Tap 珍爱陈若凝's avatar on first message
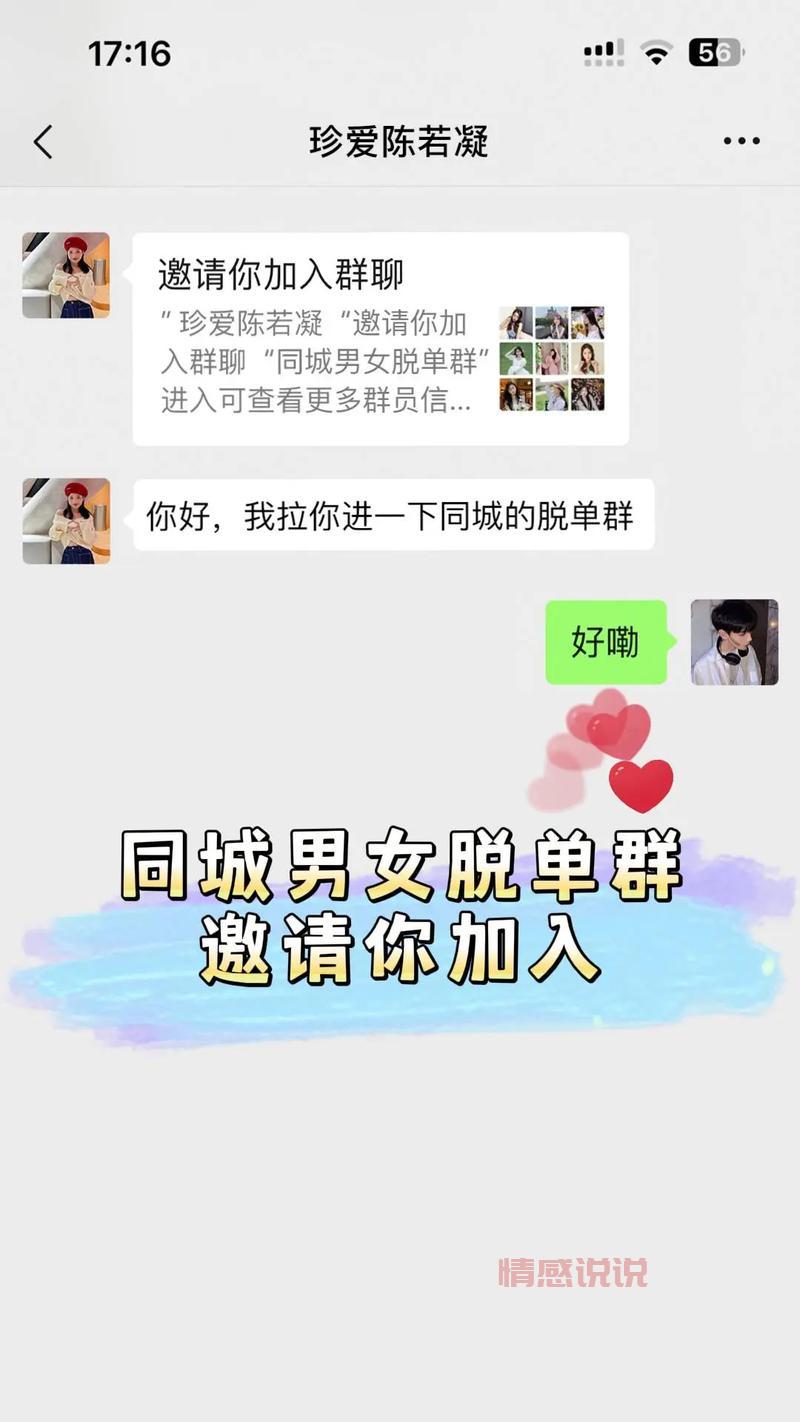This screenshot has width=800, height=1422. [x=66, y=275]
